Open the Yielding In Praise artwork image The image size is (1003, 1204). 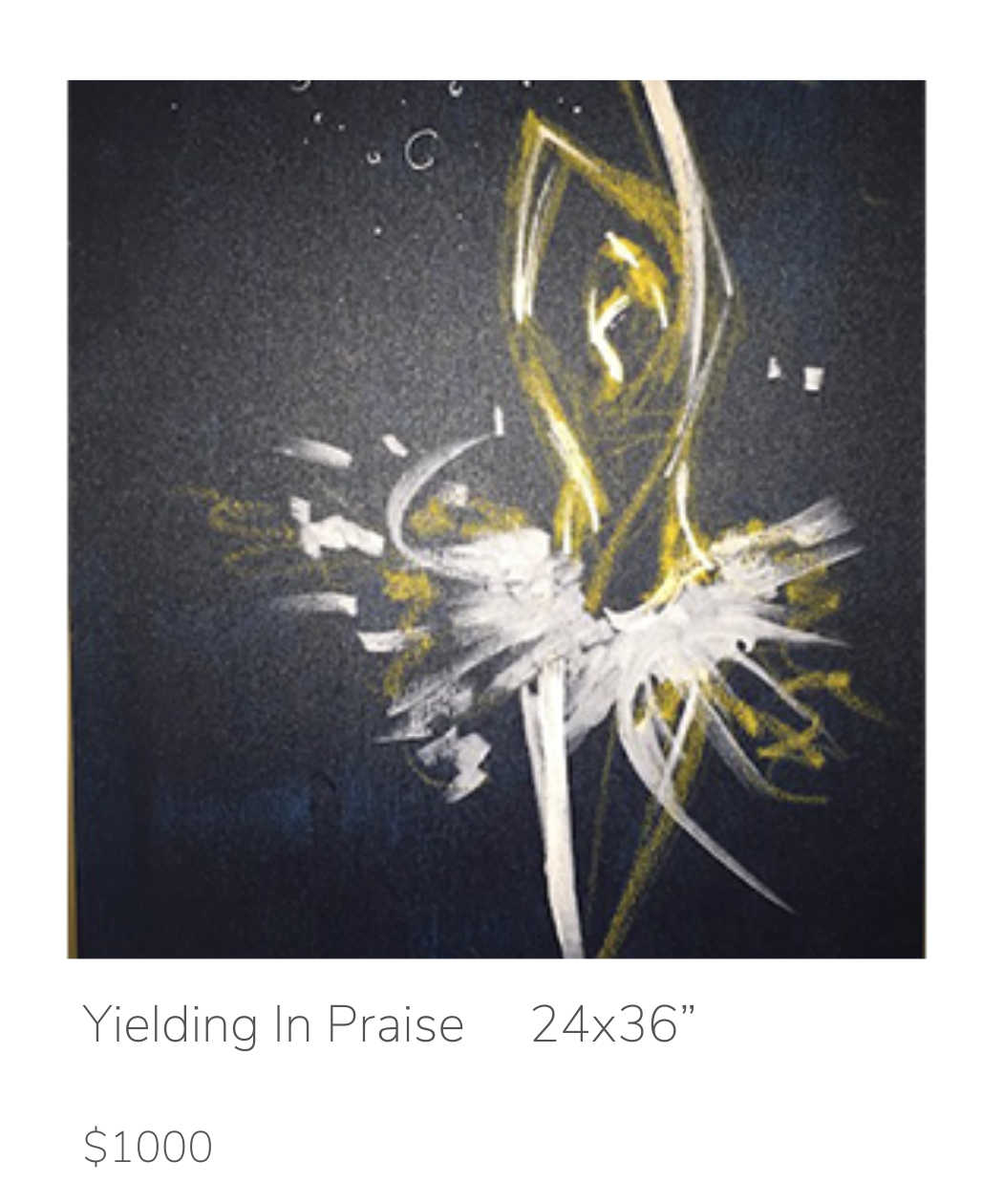pos(496,519)
